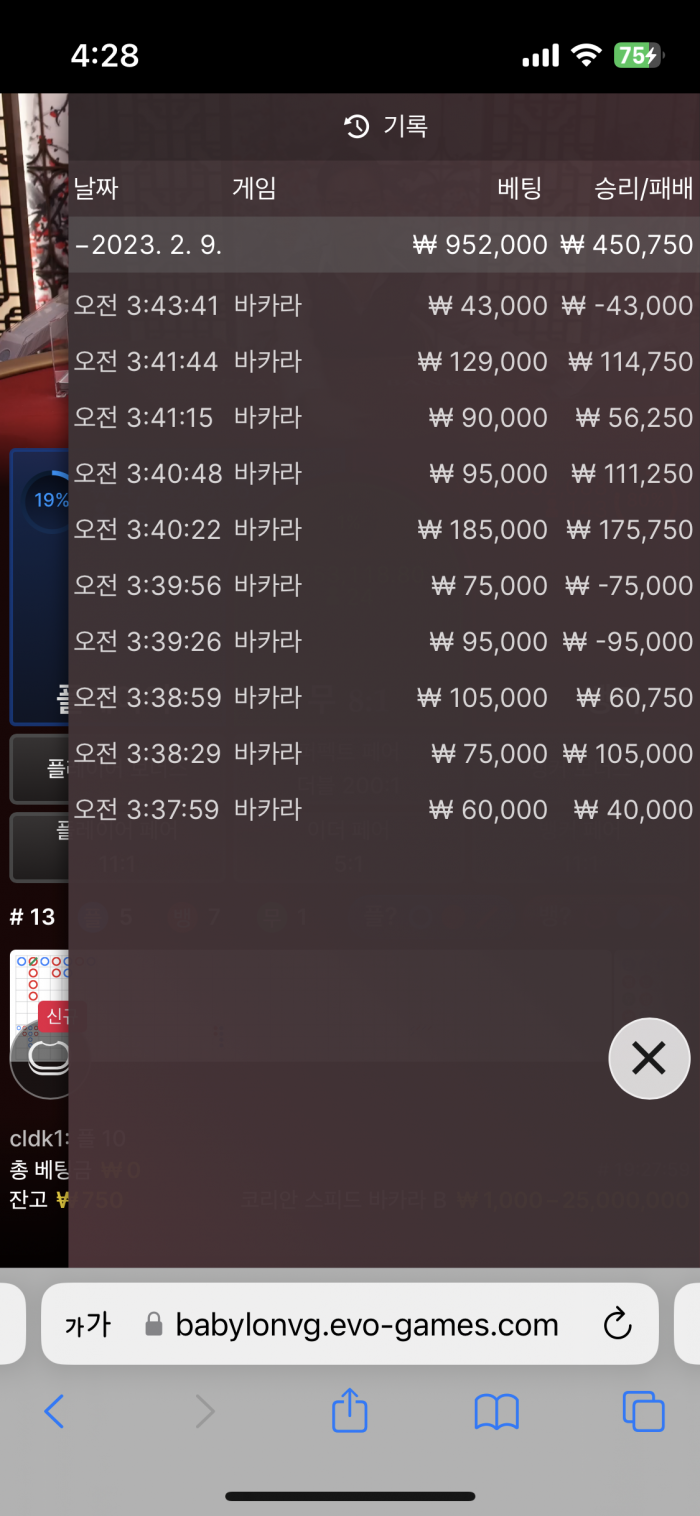Share this page
This screenshot has width=700, height=1516.
pos(349,1411)
